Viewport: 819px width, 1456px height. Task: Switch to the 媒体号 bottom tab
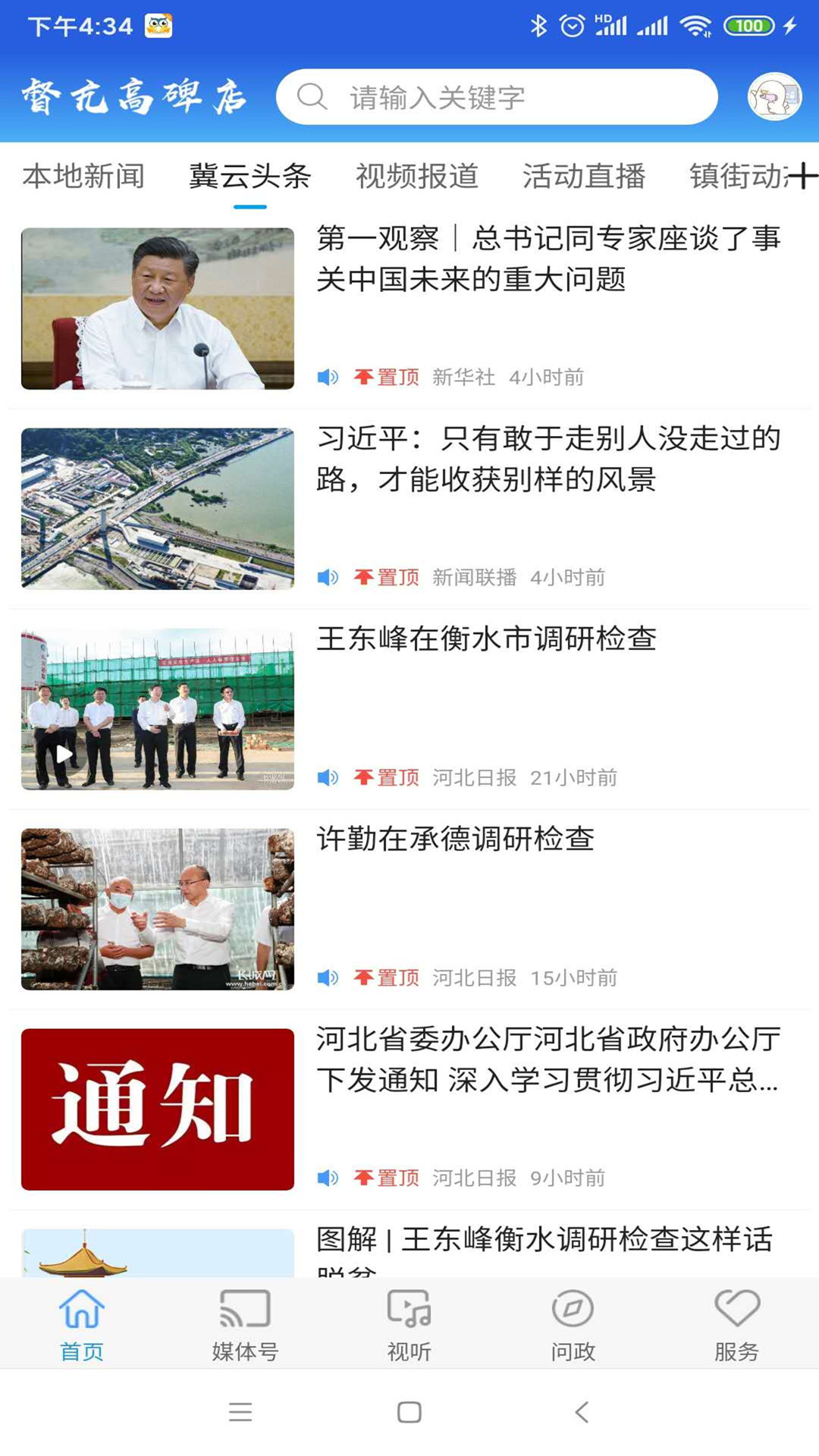tap(245, 1324)
